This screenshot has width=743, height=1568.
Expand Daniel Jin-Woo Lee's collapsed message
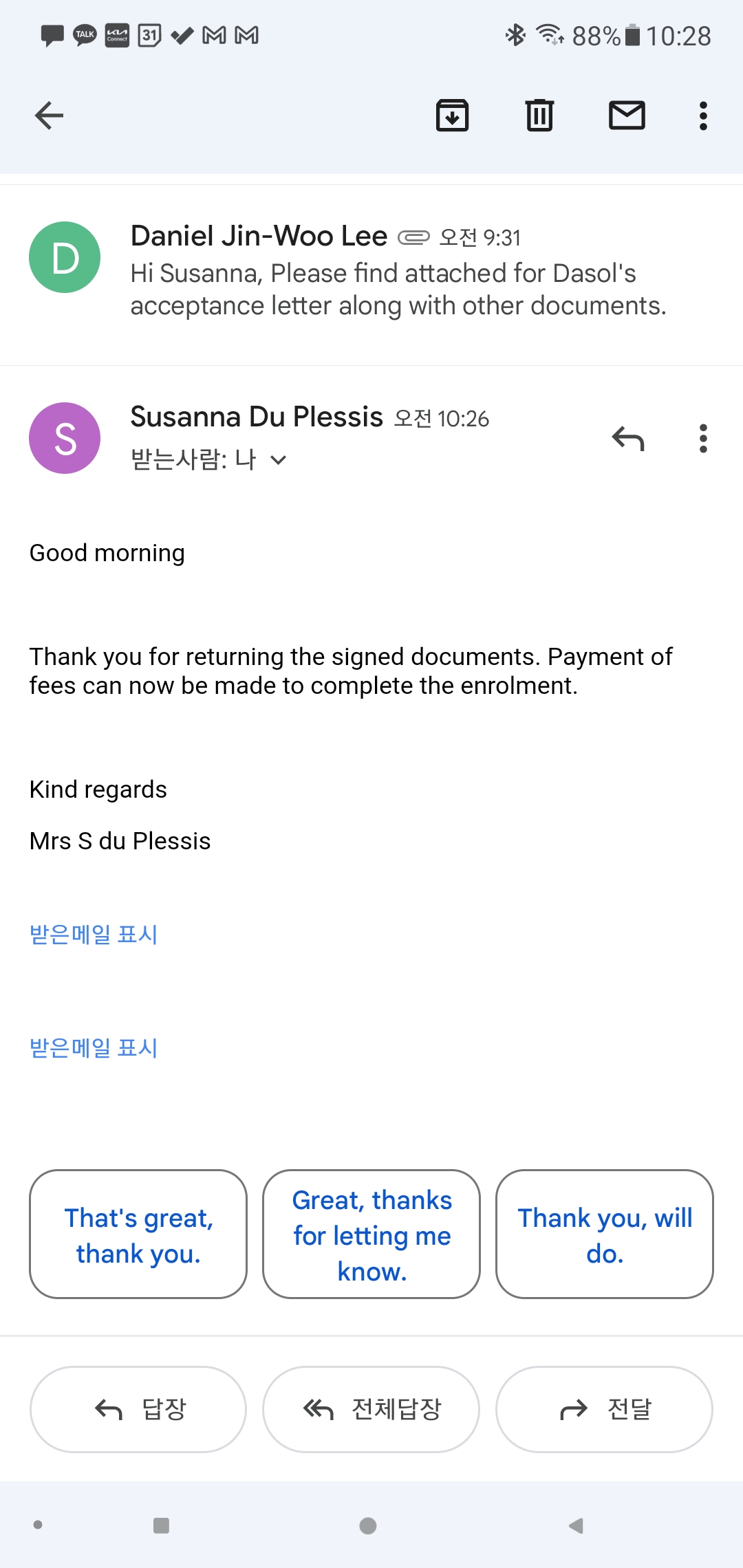coord(398,273)
